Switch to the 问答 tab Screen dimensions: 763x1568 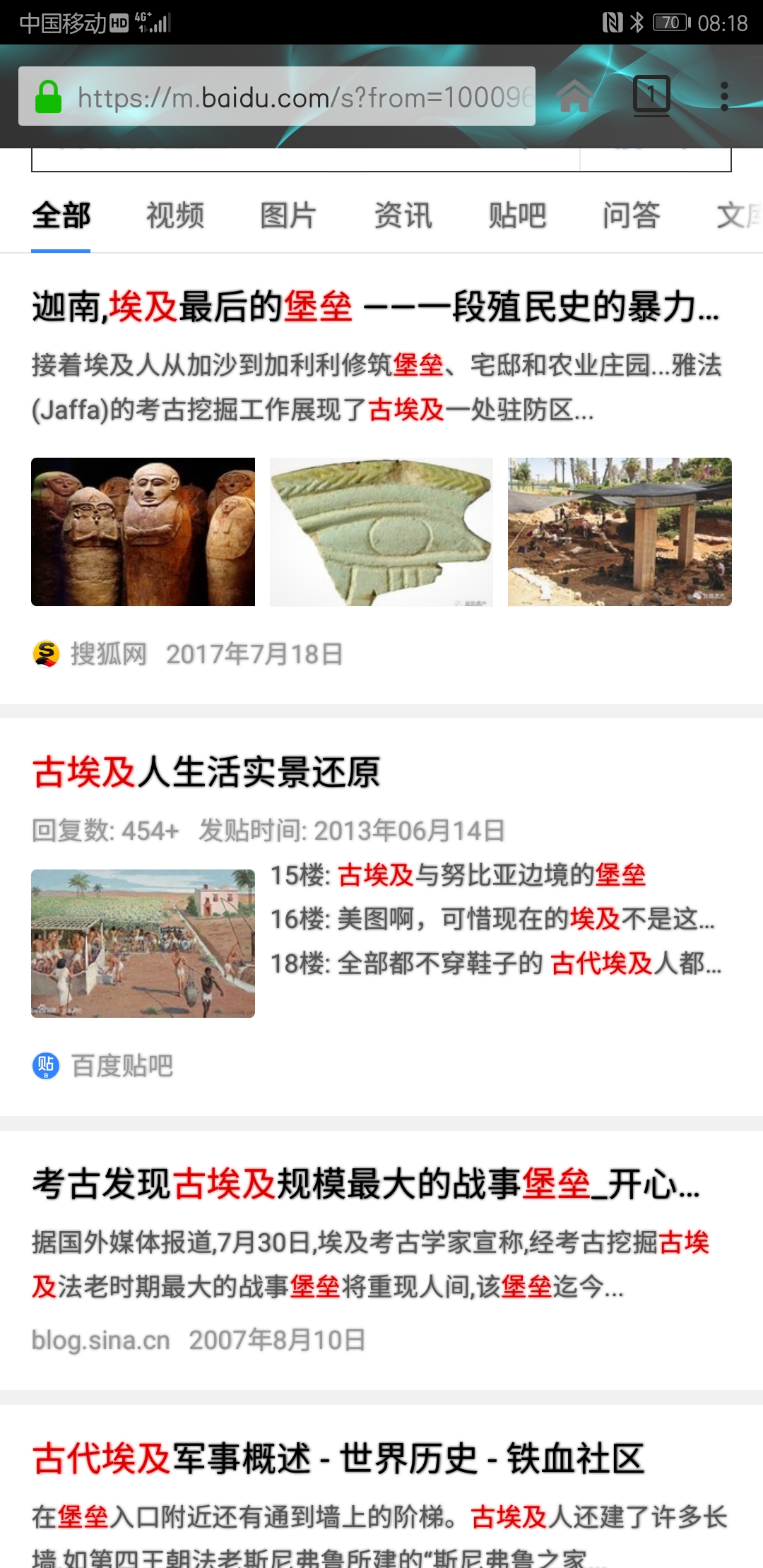pyautogui.click(x=631, y=215)
